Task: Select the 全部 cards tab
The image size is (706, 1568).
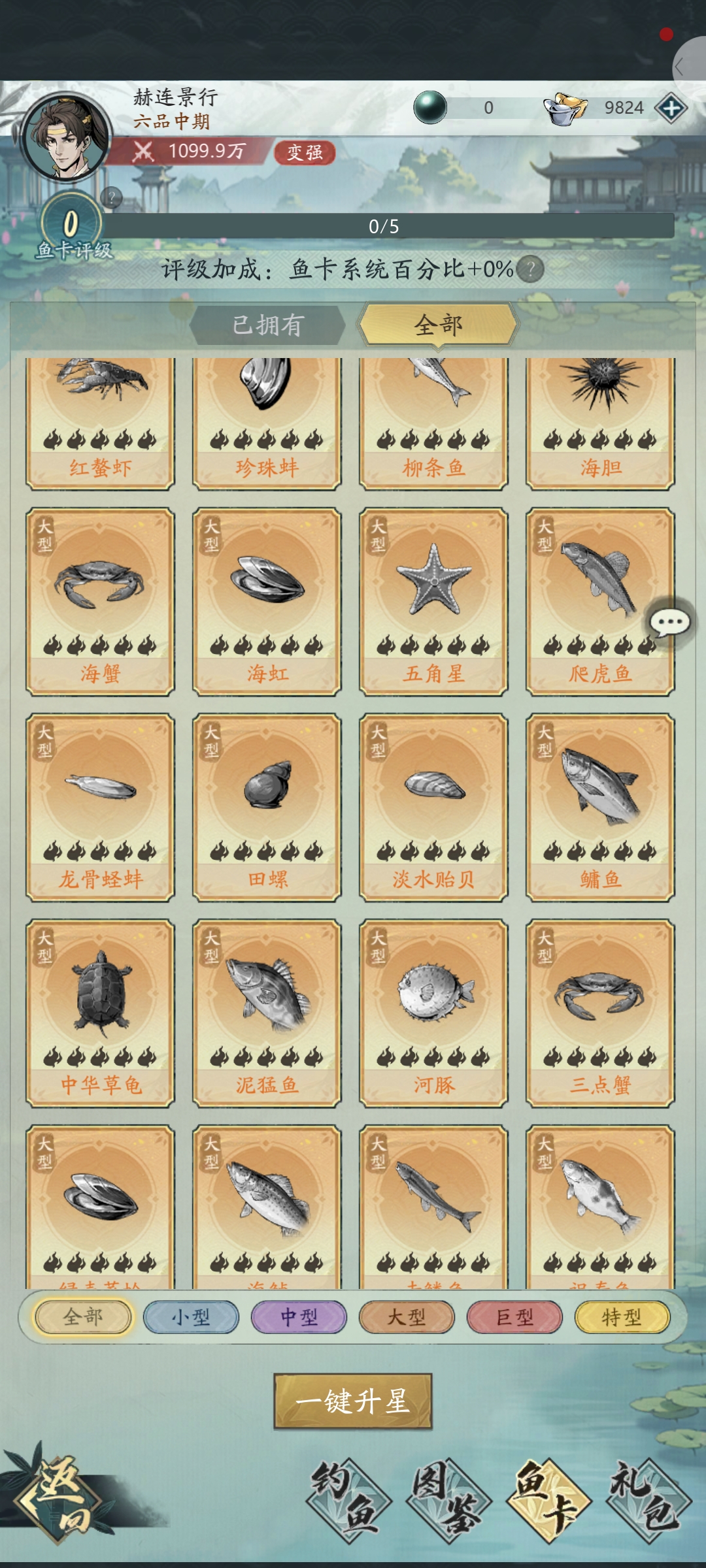Action: (437, 325)
